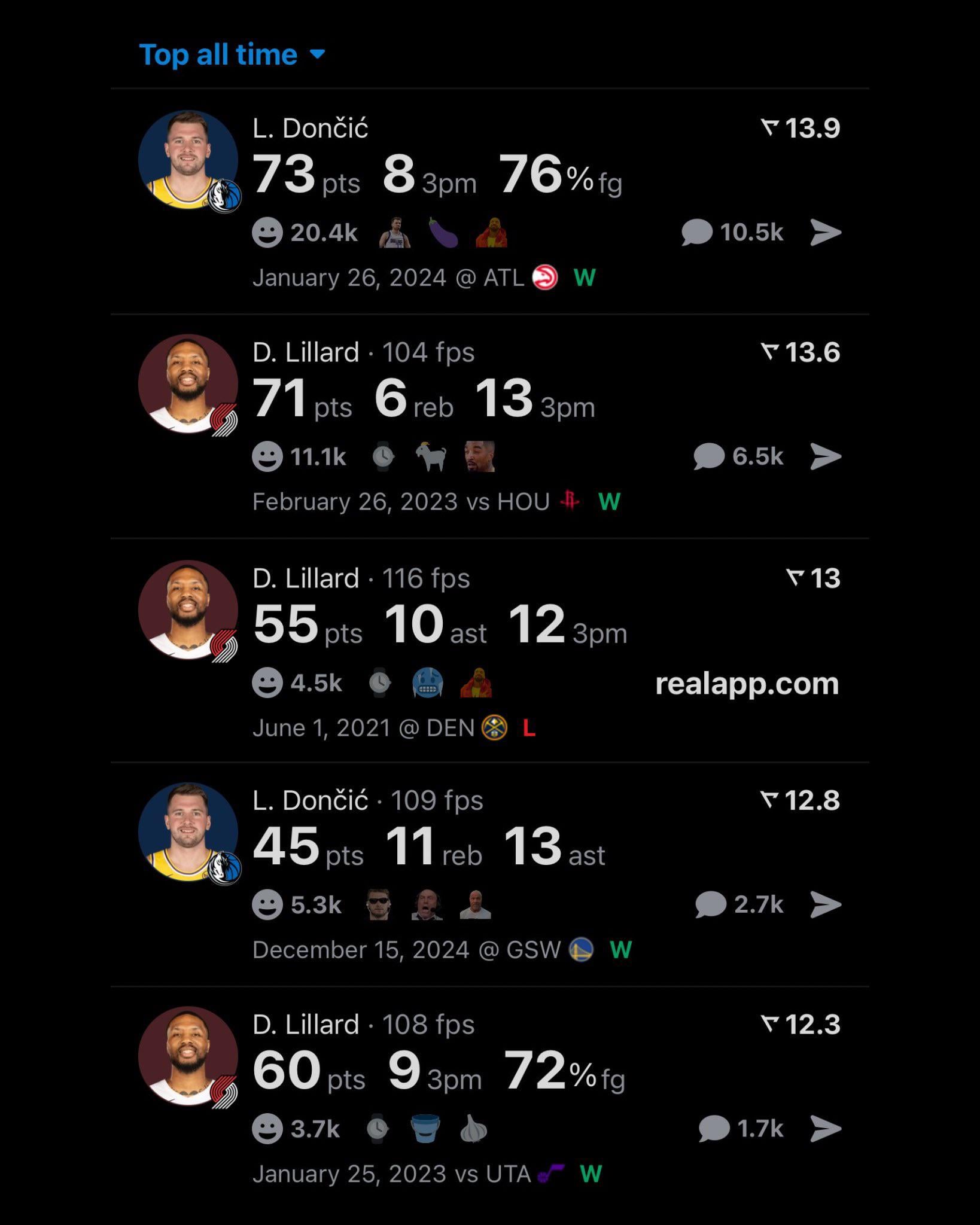Share Lillard's 71-point game vs HOU

826,457
